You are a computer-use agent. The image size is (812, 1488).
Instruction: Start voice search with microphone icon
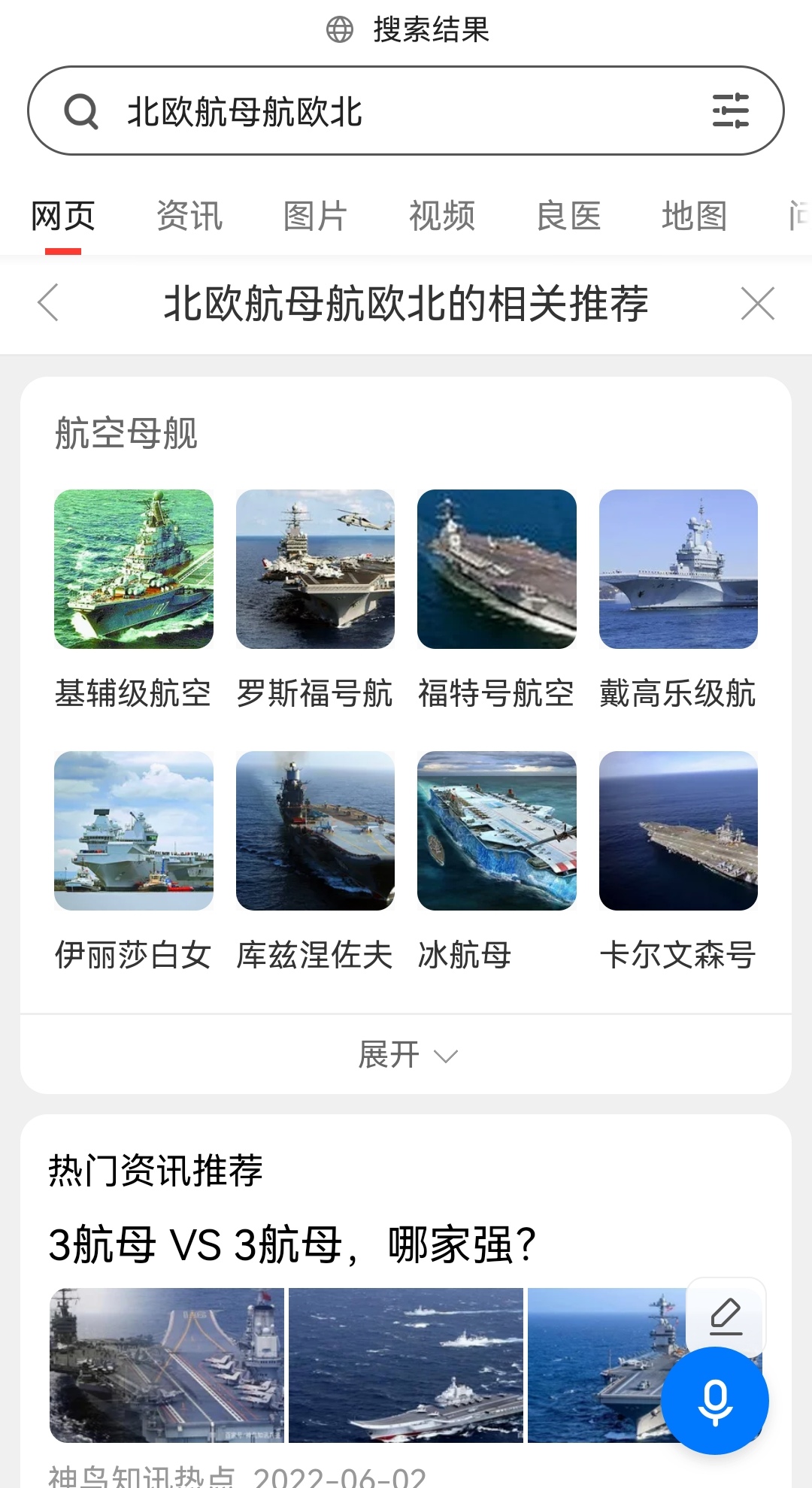coord(715,1399)
